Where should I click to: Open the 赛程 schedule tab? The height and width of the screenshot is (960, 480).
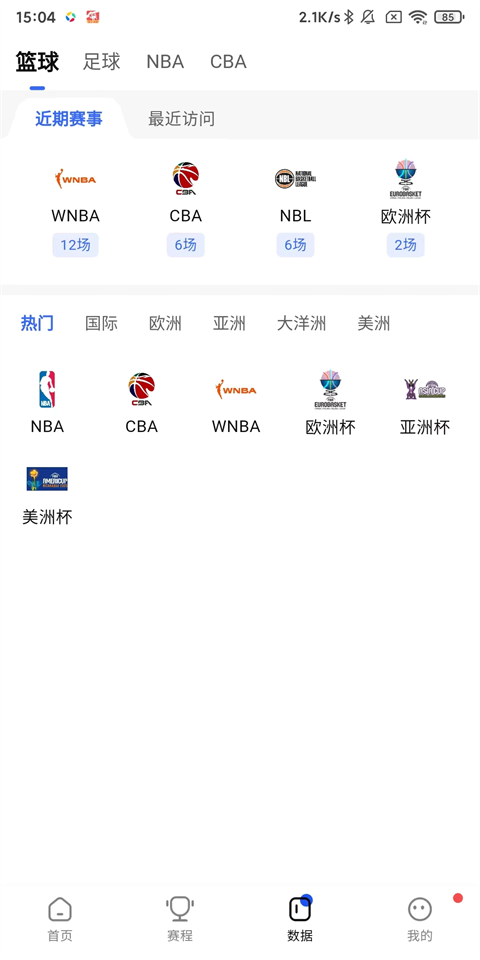180,919
